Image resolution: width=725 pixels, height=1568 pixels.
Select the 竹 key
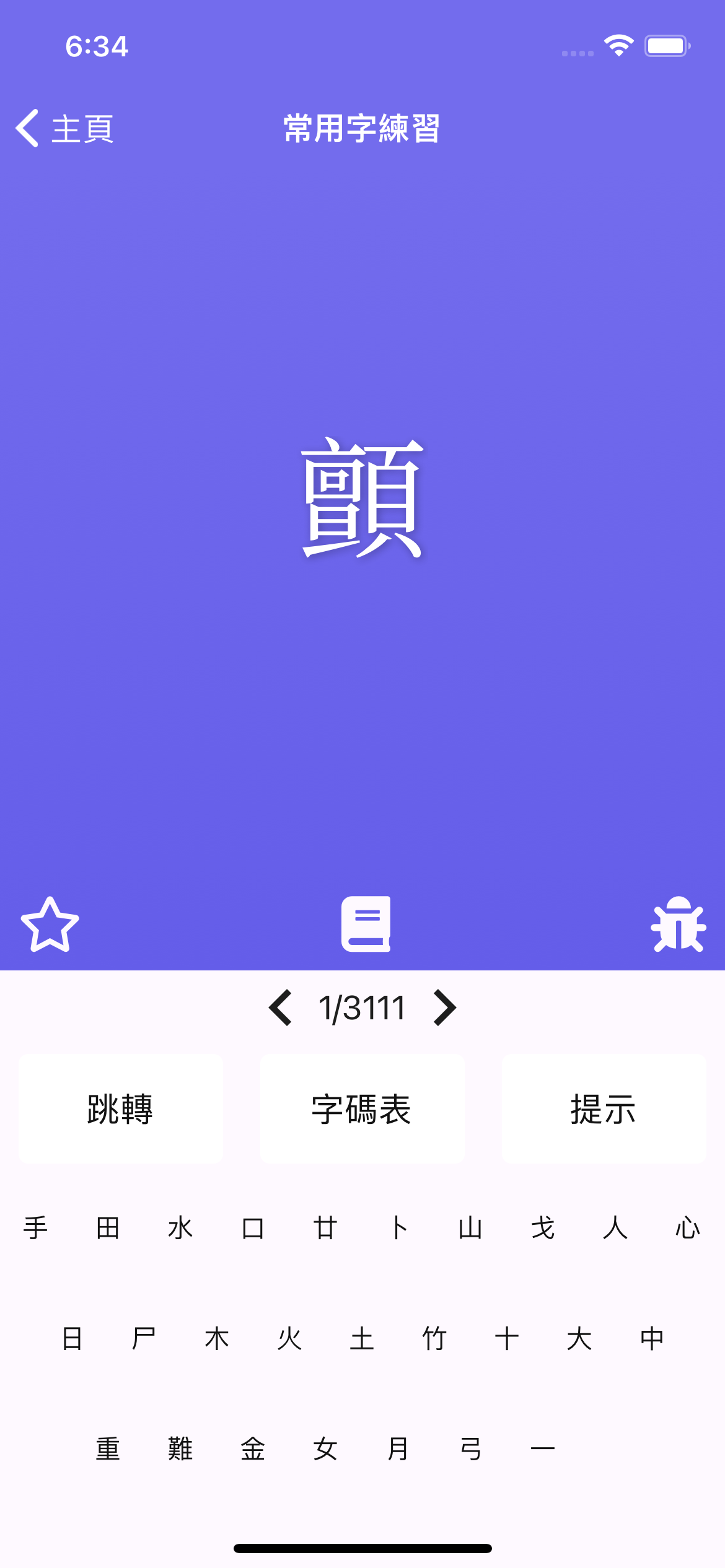pyautogui.click(x=434, y=1338)
